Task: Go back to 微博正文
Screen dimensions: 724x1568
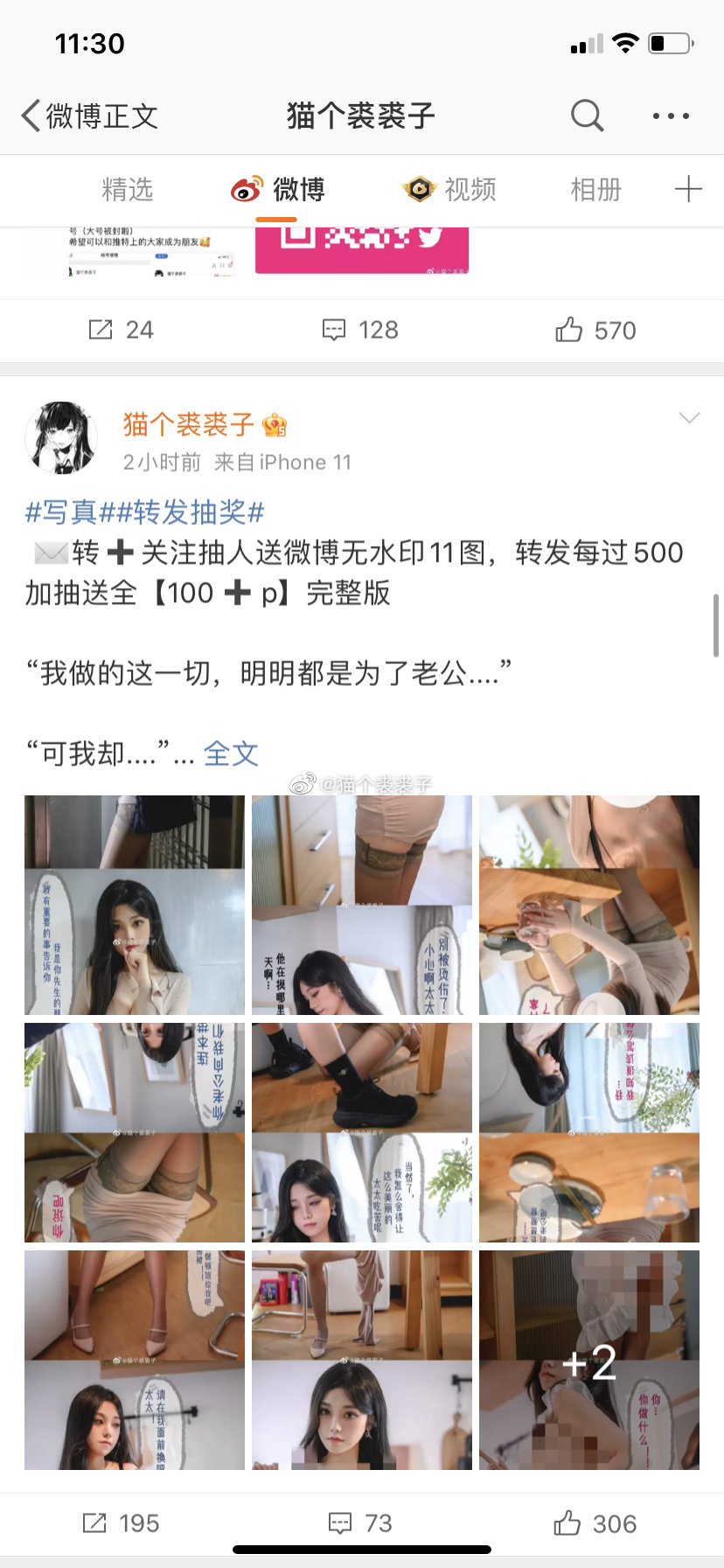Action: (89, 115)
